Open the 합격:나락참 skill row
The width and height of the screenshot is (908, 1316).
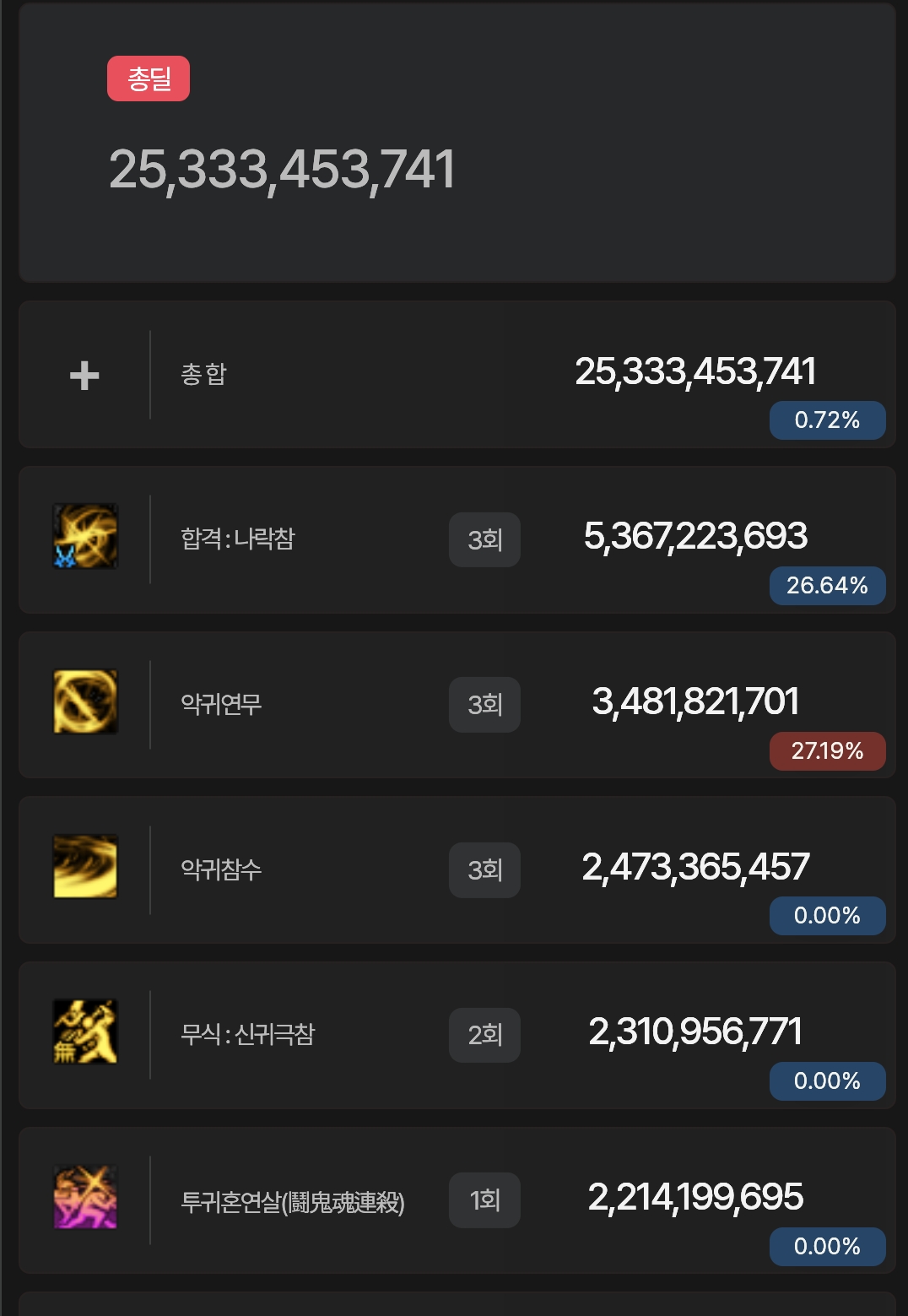click(x=457, y=539)
